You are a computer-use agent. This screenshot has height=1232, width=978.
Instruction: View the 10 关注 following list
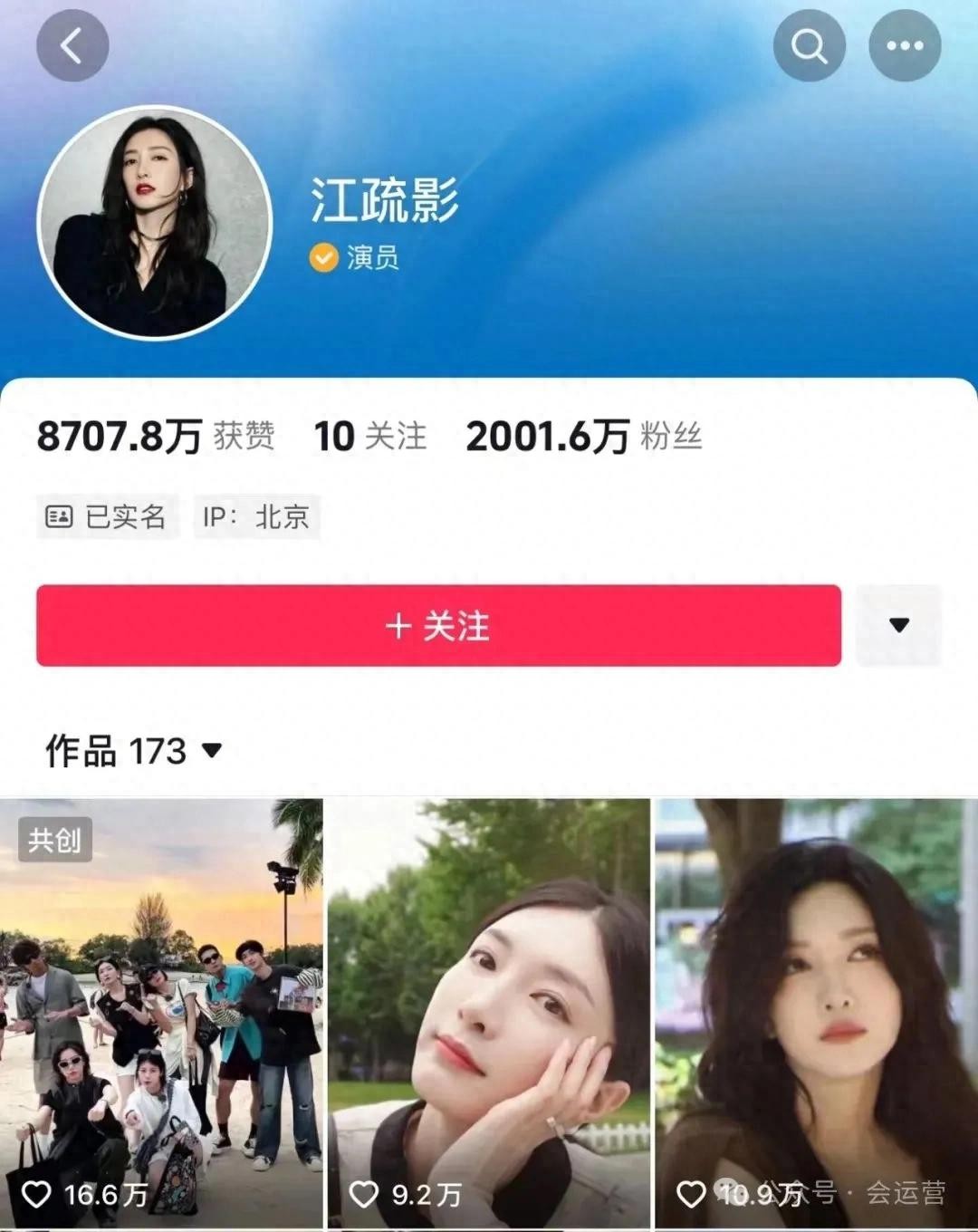coord(369,437)
